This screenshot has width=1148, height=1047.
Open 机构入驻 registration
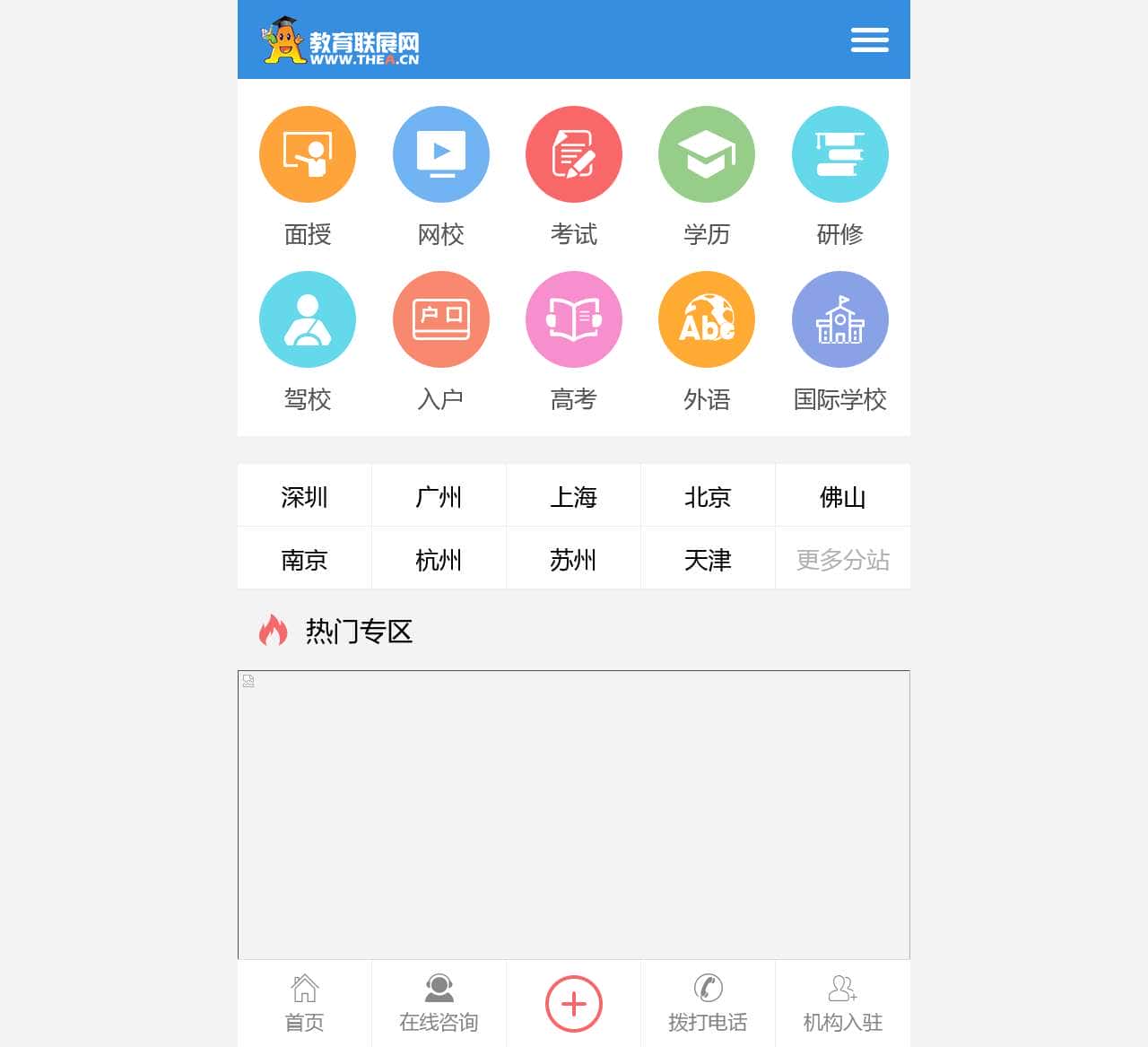point(843,1003)
